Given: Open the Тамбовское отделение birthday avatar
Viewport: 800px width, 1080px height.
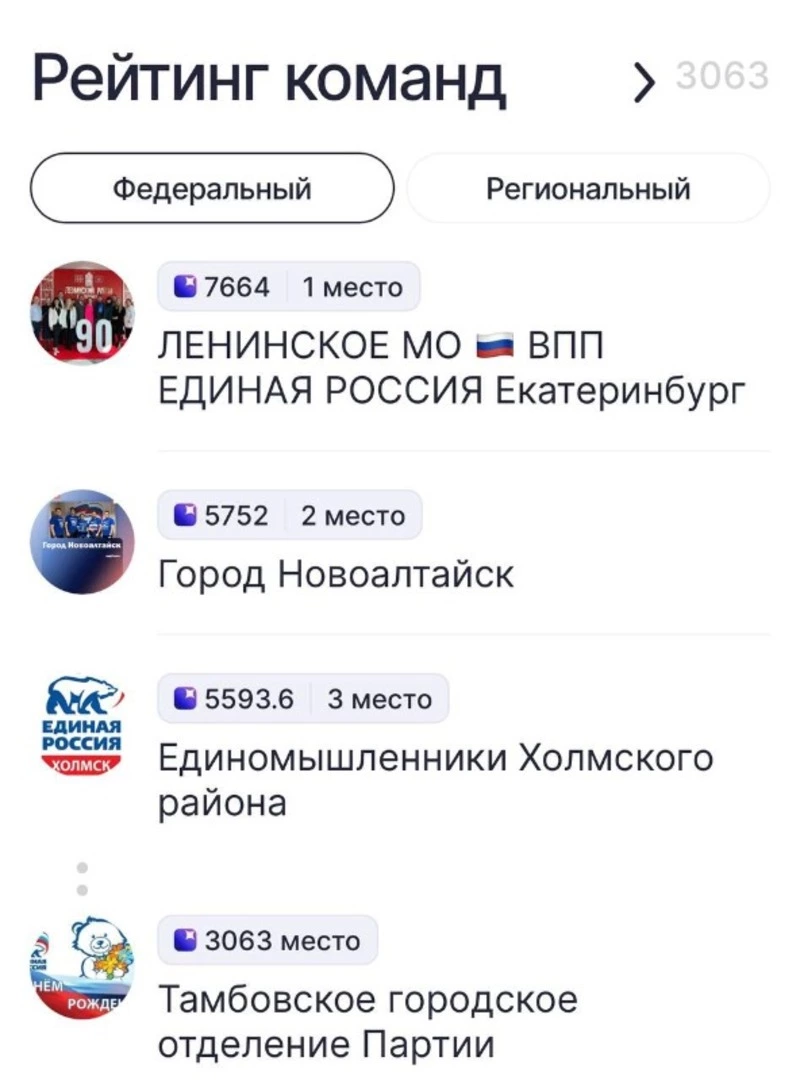Looking at the screenshot, I should 80,965.
